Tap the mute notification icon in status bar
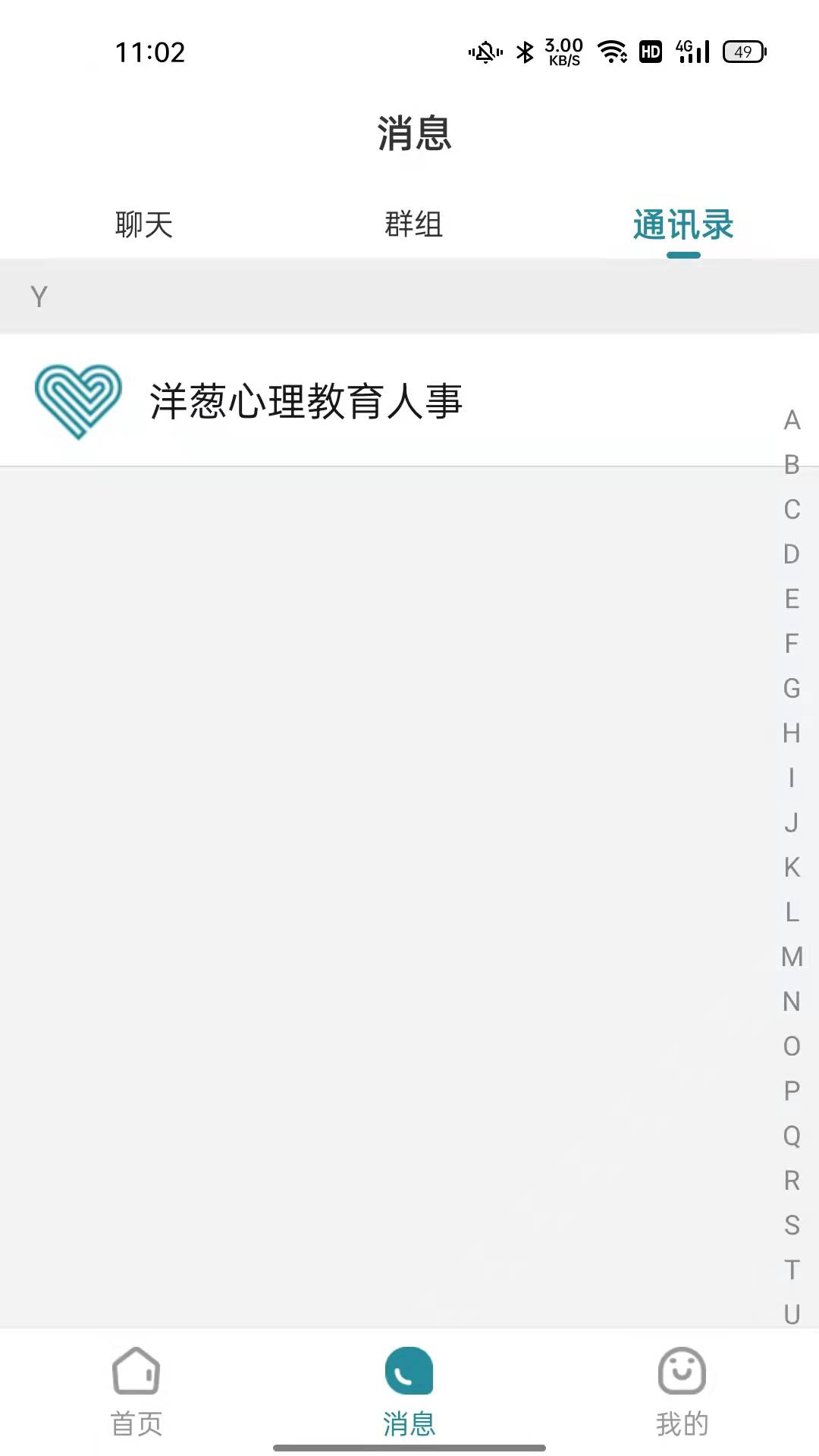 point(483,52)
